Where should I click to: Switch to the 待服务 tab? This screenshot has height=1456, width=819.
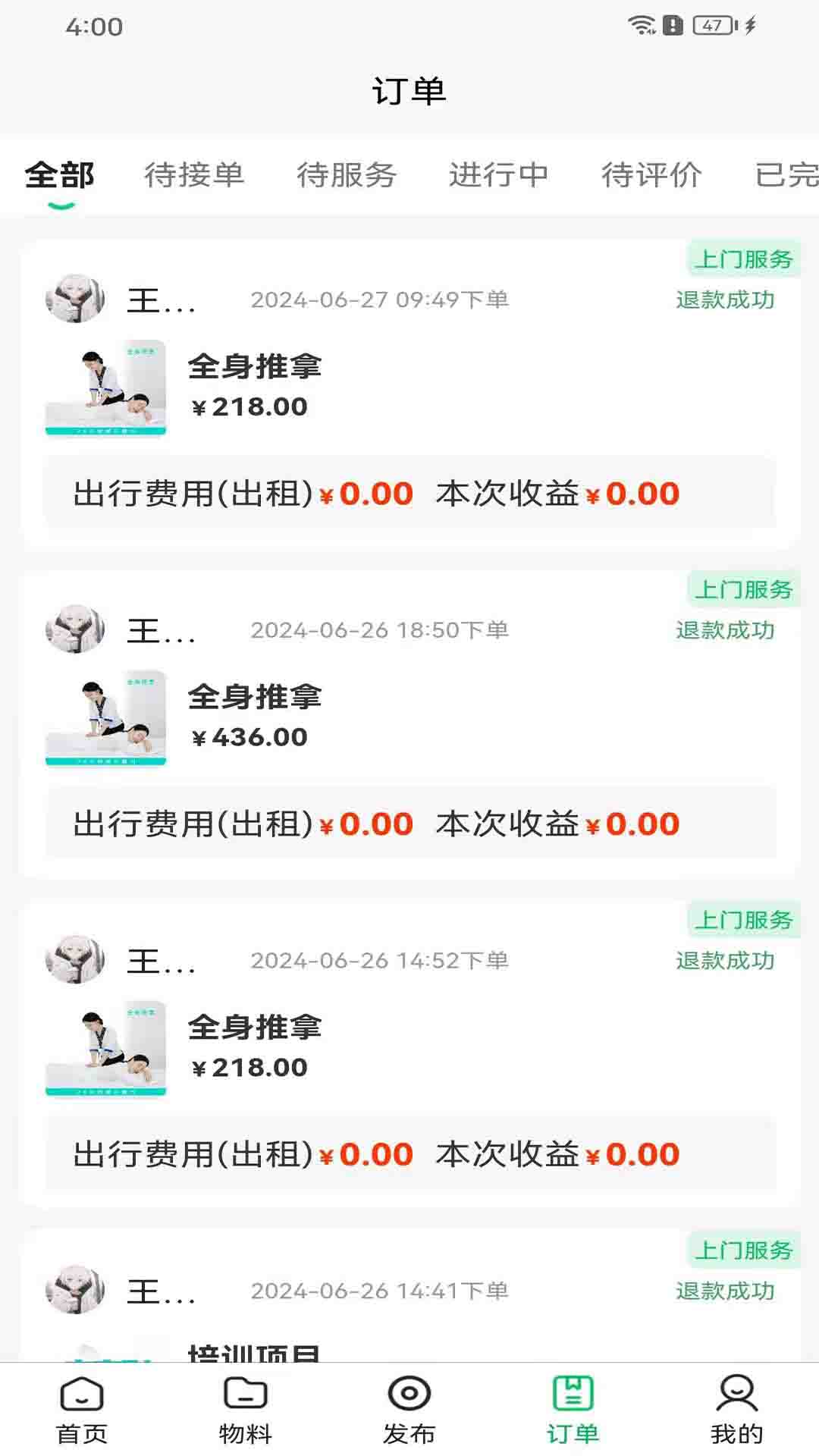point(347,175)
